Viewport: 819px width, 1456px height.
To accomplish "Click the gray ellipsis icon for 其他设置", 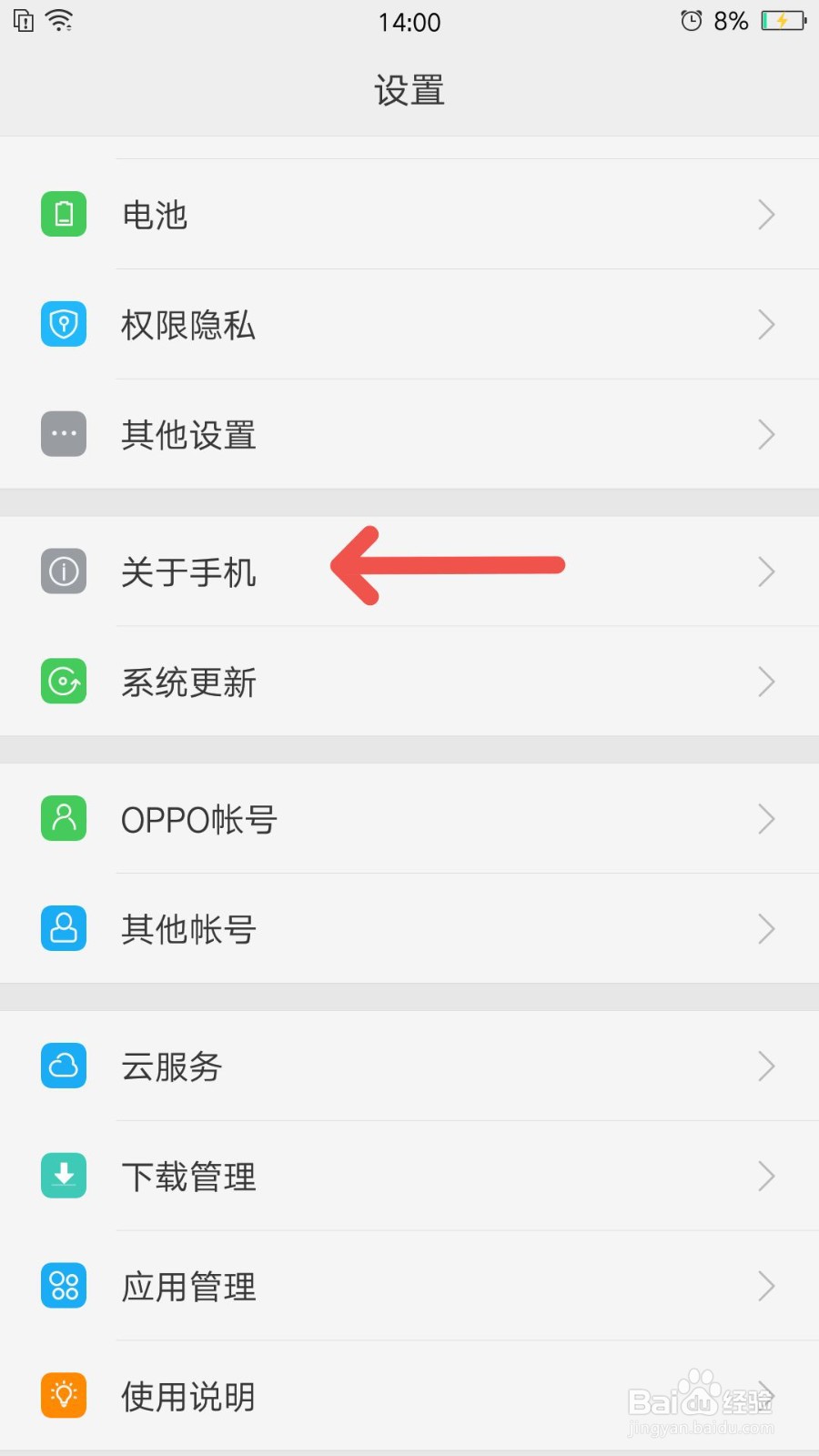I will [x=63, y=434].
